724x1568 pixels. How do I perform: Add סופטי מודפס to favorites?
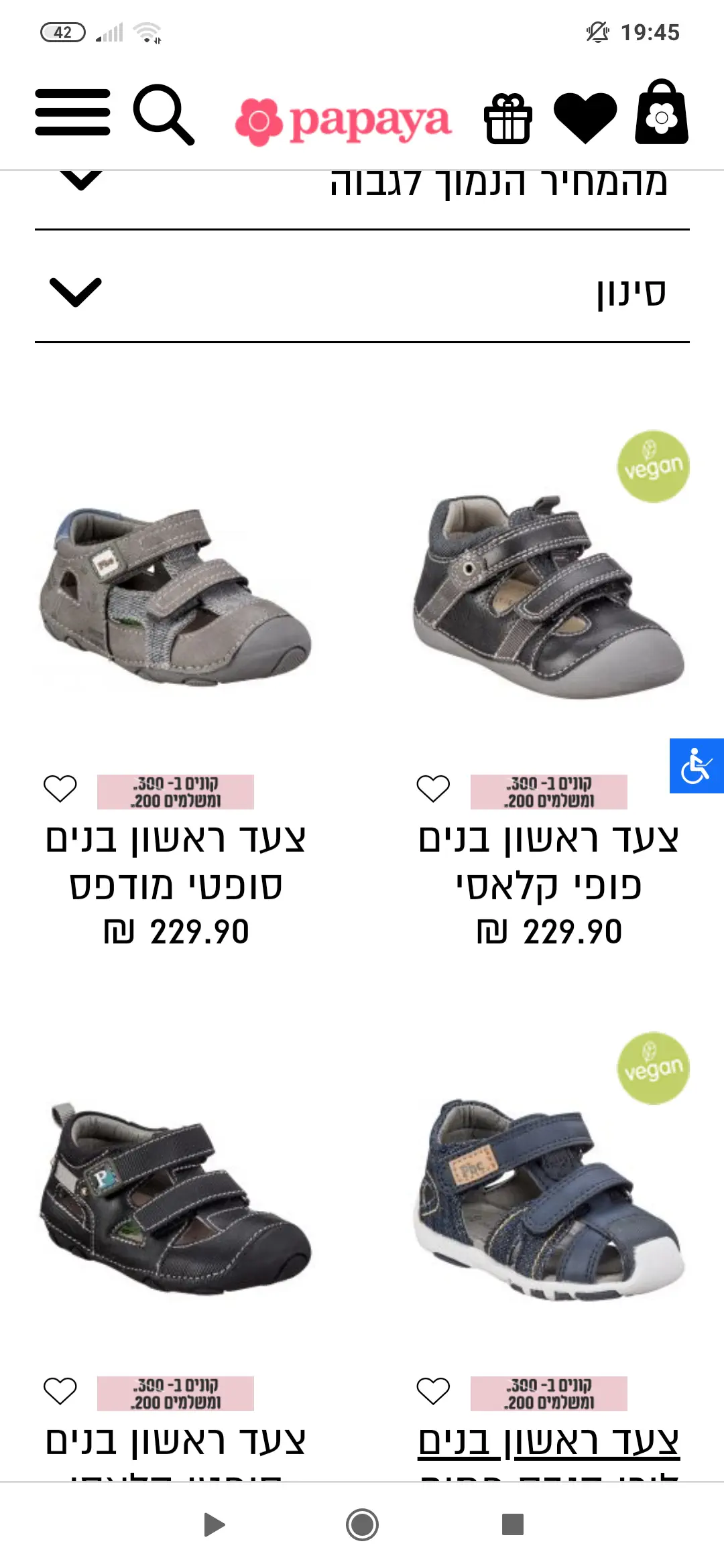click(60, 789)
